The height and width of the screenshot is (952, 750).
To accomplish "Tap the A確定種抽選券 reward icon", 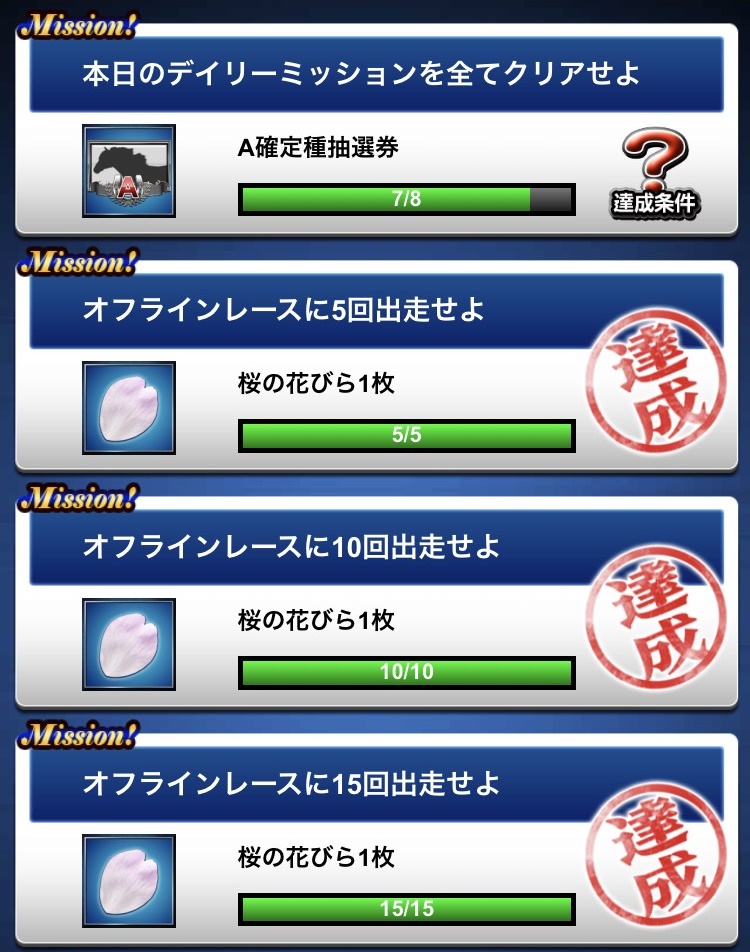I will (x=129, y=172).
